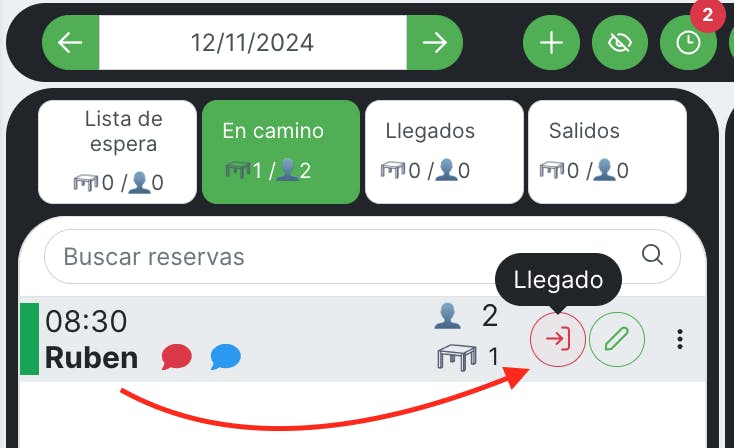The image size is (734, 448).
Task: View blue comment on Ruben's reservation
Action: 225,356
